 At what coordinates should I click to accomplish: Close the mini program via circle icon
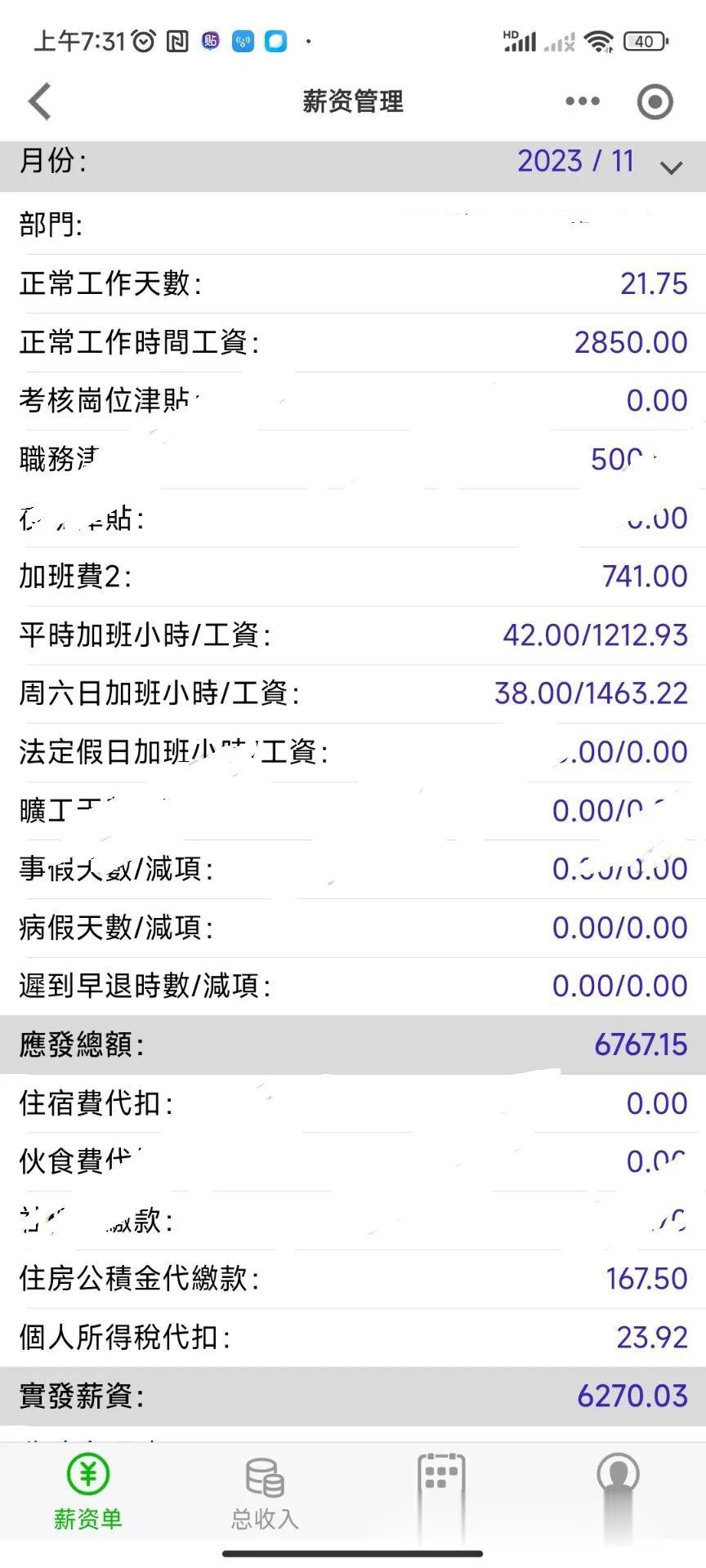[x=654, y=101]
